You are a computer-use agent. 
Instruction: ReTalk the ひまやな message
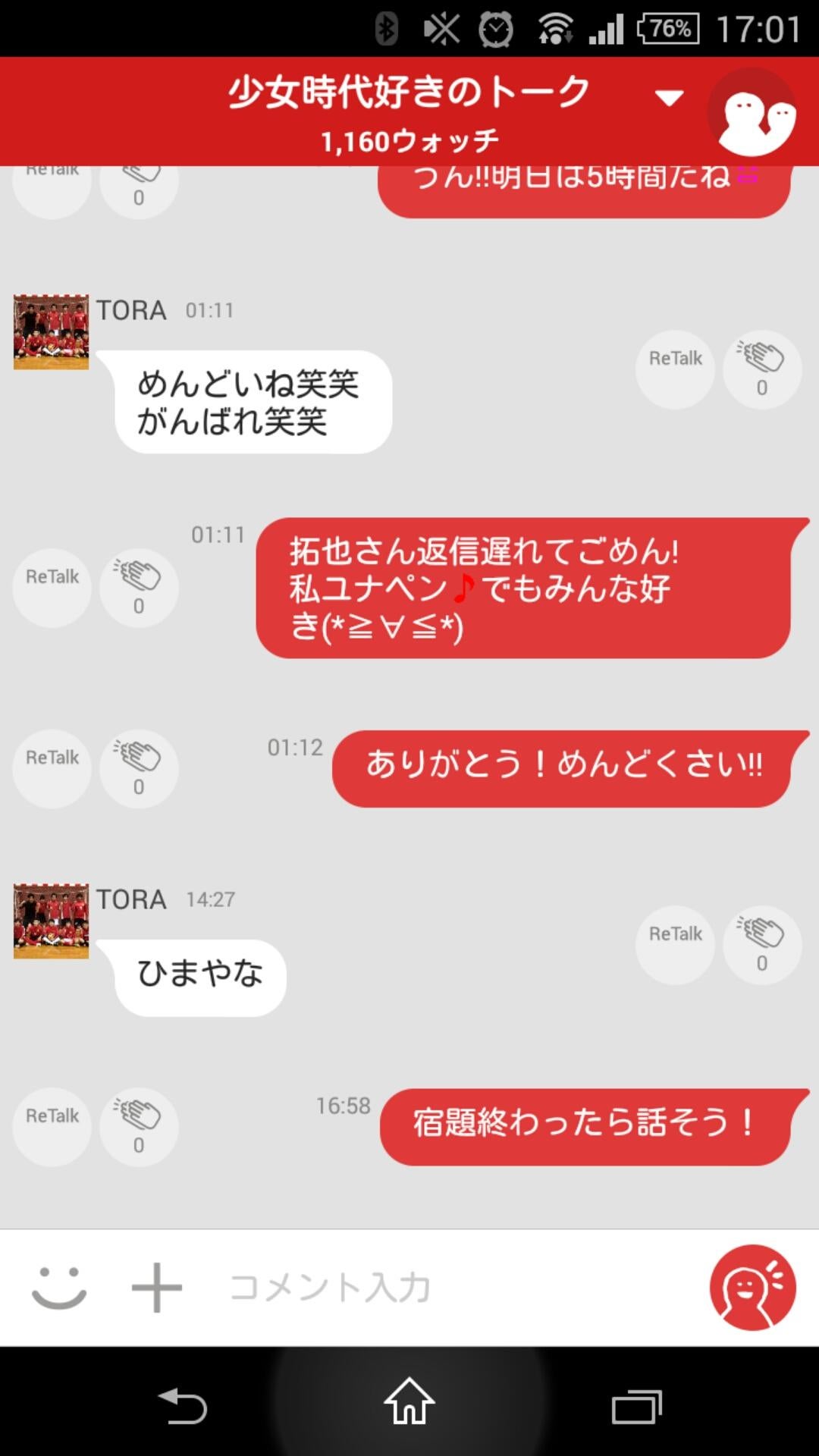(x=674, y=946)
